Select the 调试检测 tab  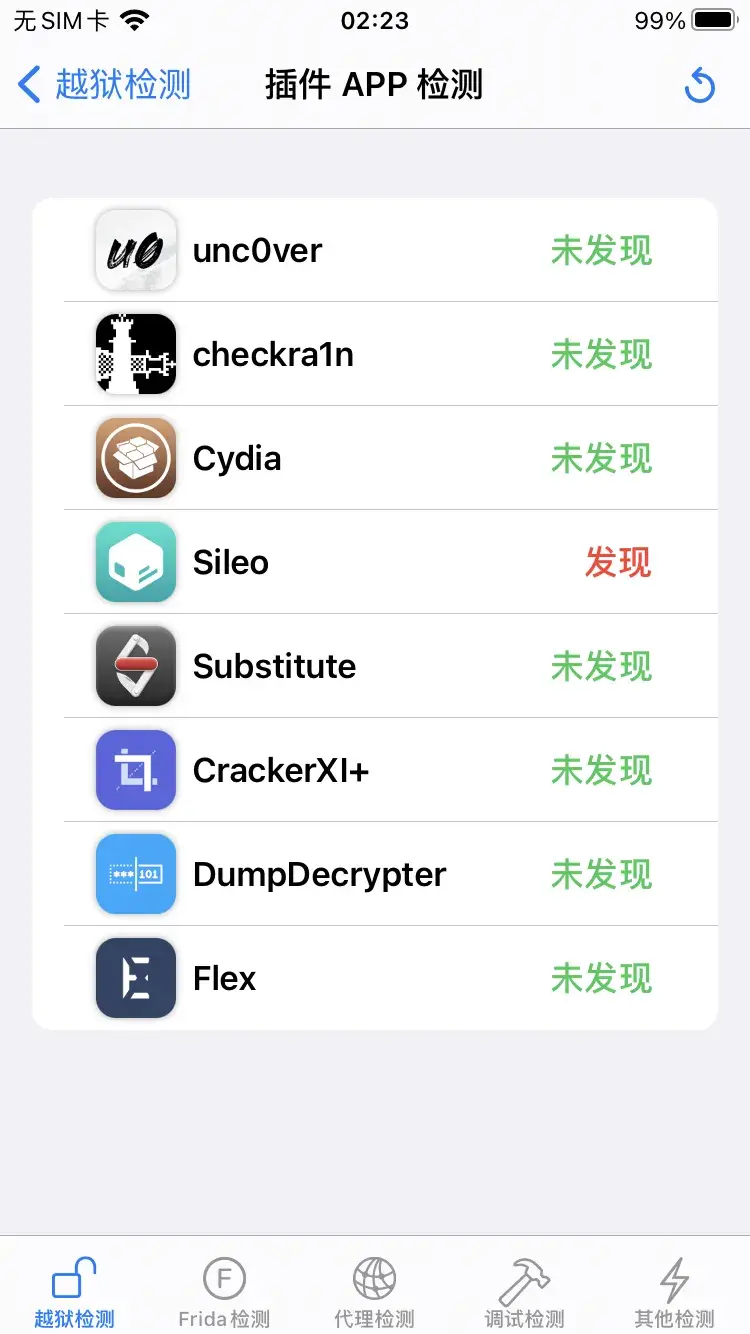(x=524, y=1292)
